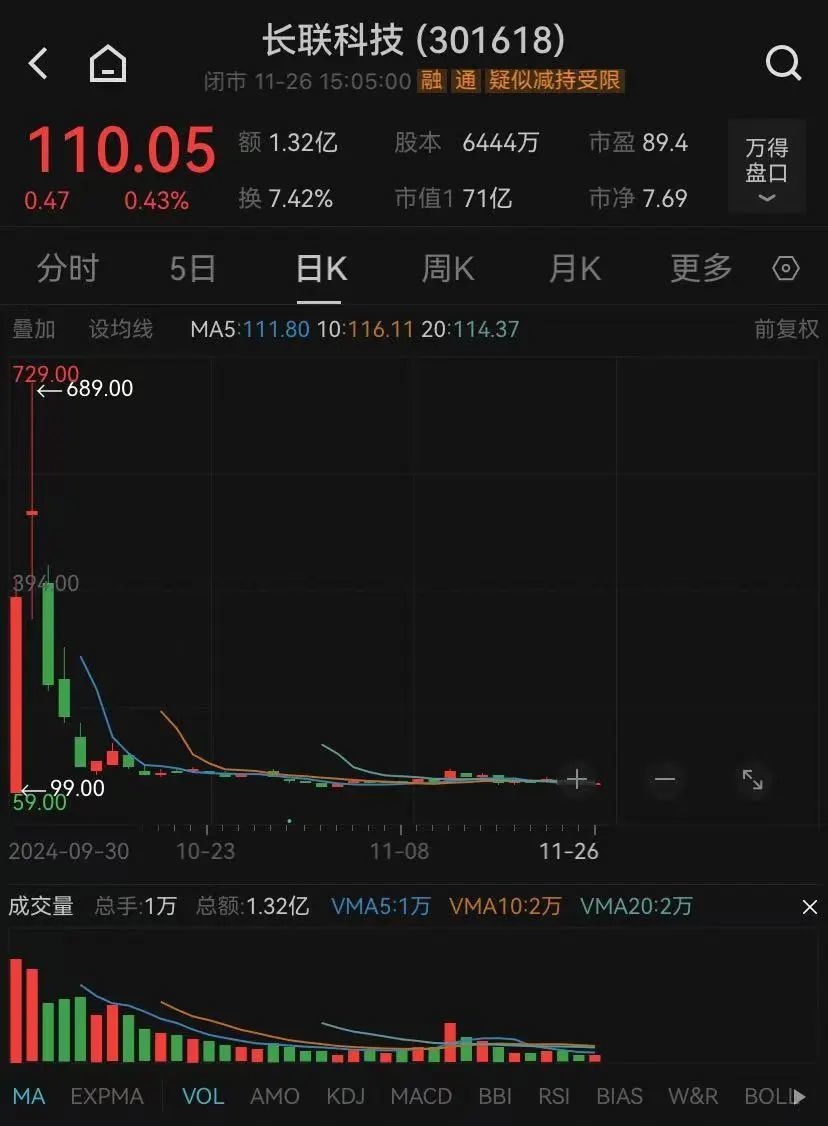
Task: Show the 5日 chart
Action: pos(193,269)
